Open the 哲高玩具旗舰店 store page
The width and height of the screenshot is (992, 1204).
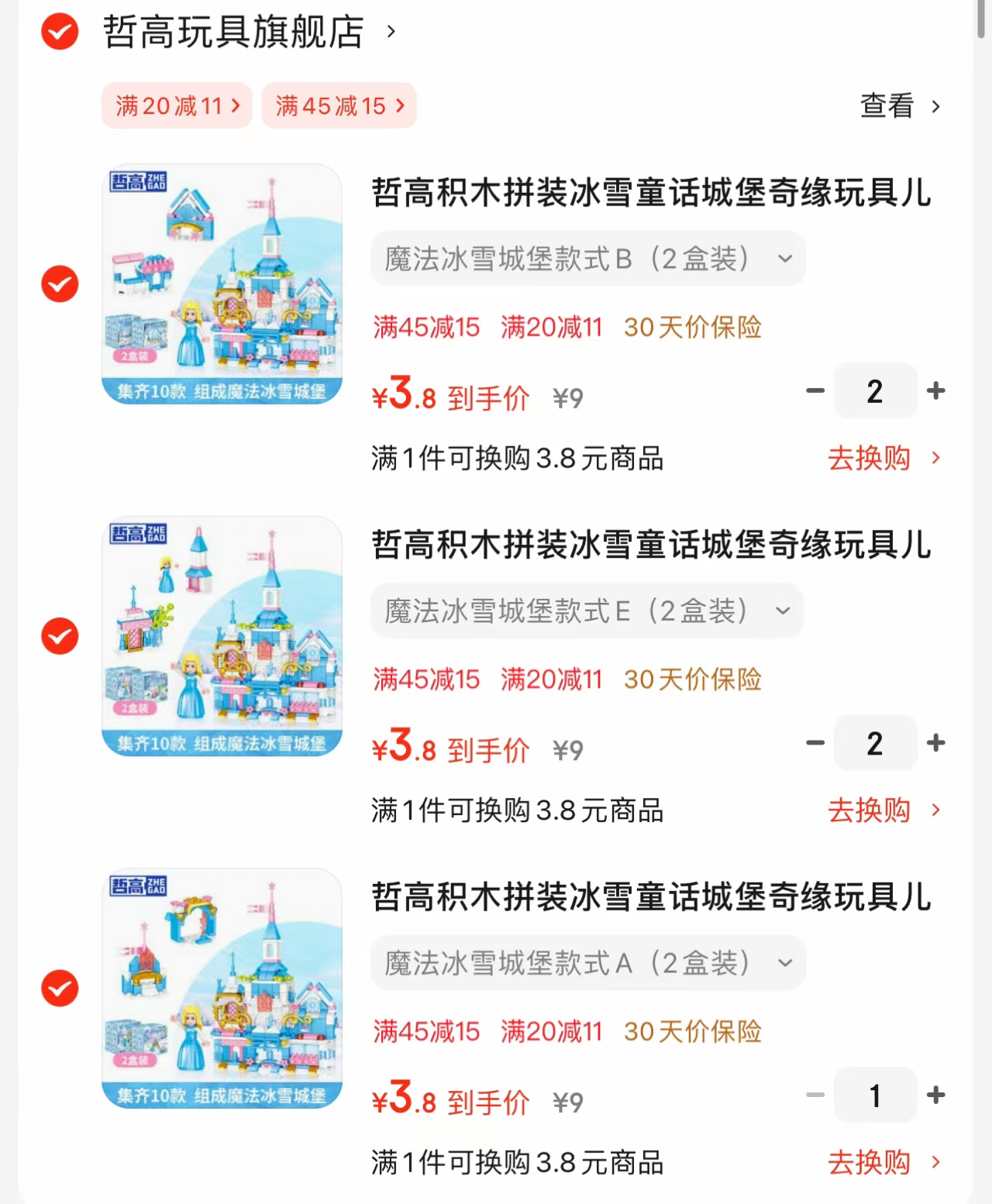coord(232,33)
